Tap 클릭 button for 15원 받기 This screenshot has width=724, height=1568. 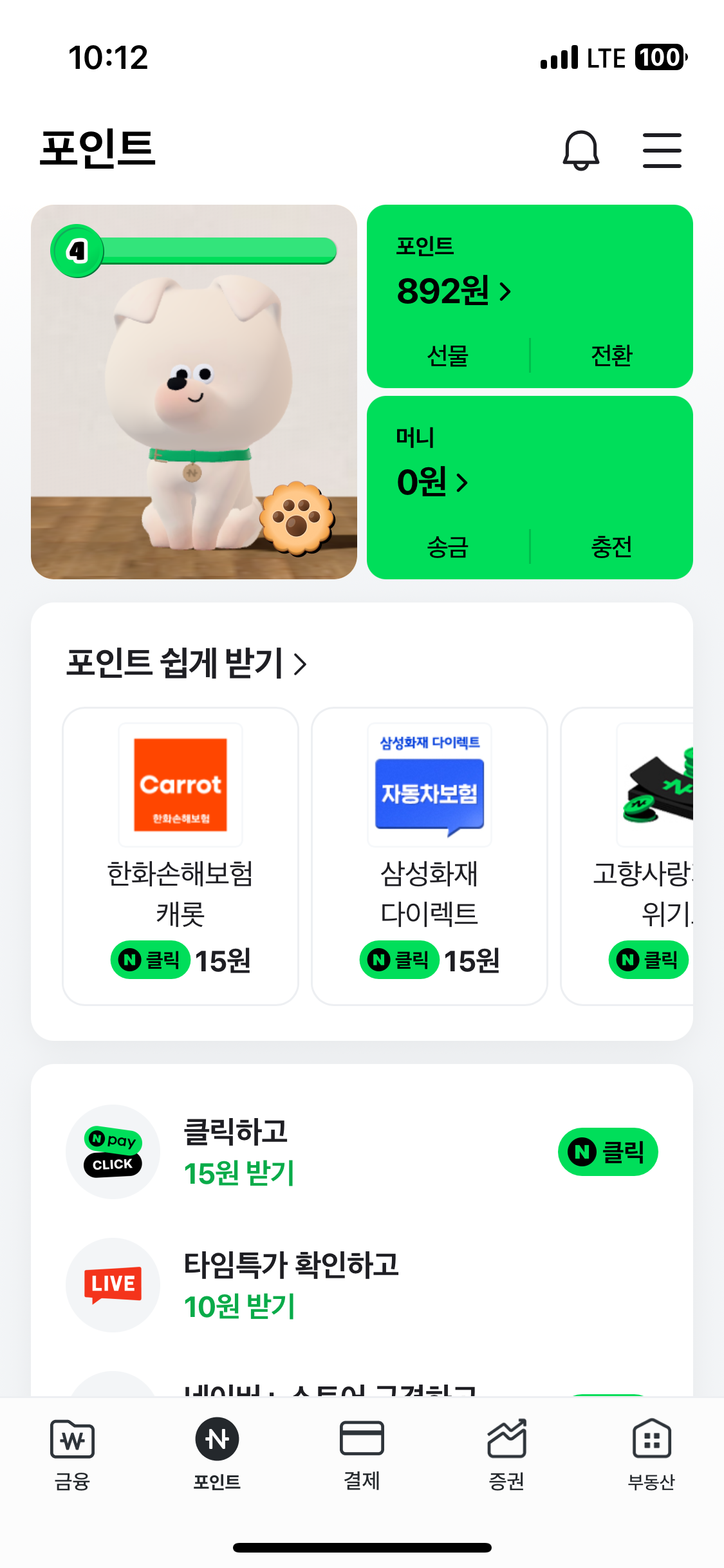click(x=608, y=1152)
